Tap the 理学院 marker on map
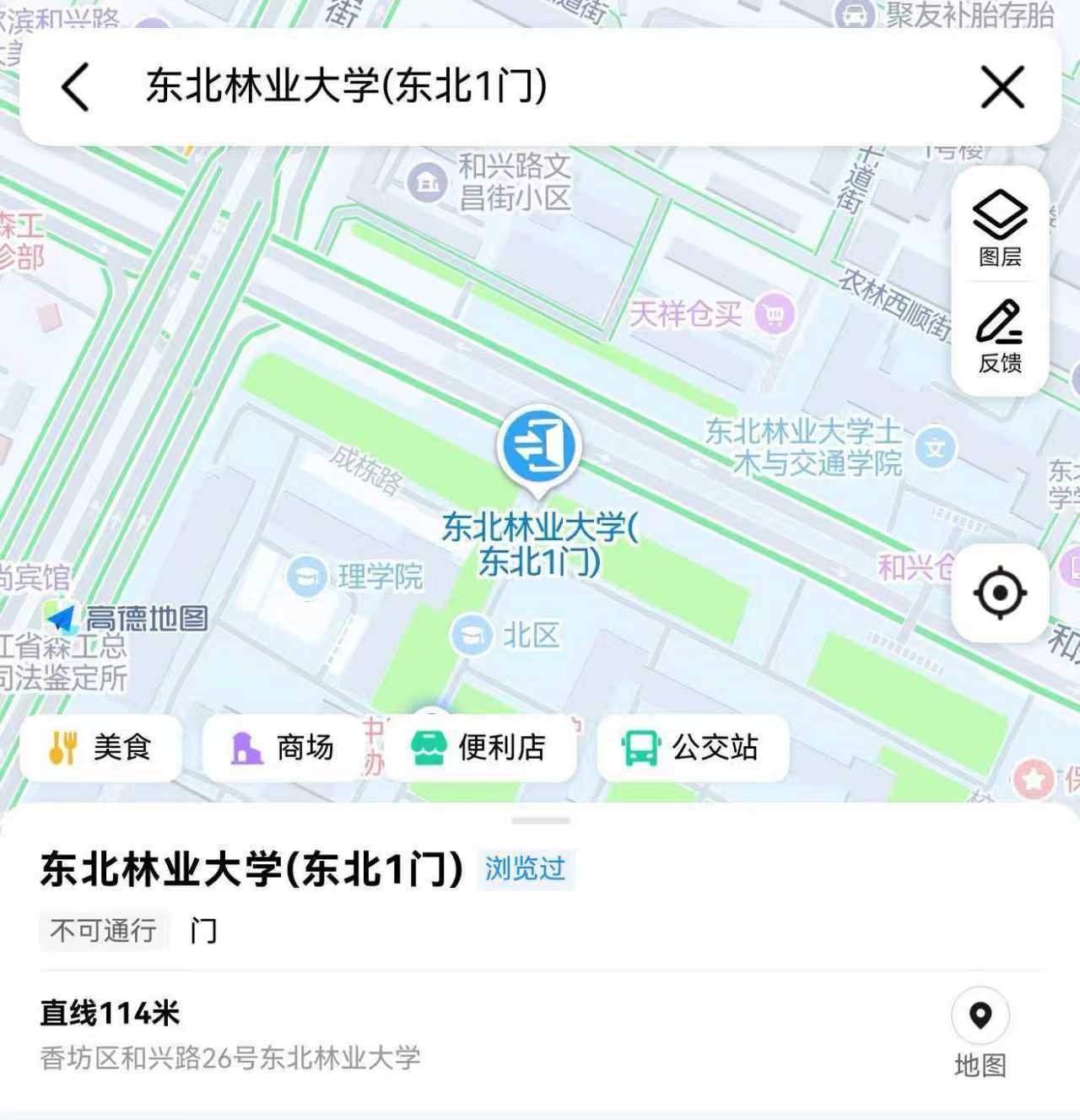Image resolution: width=1080 pixels, height=1120 pixels. click(306, 577)
